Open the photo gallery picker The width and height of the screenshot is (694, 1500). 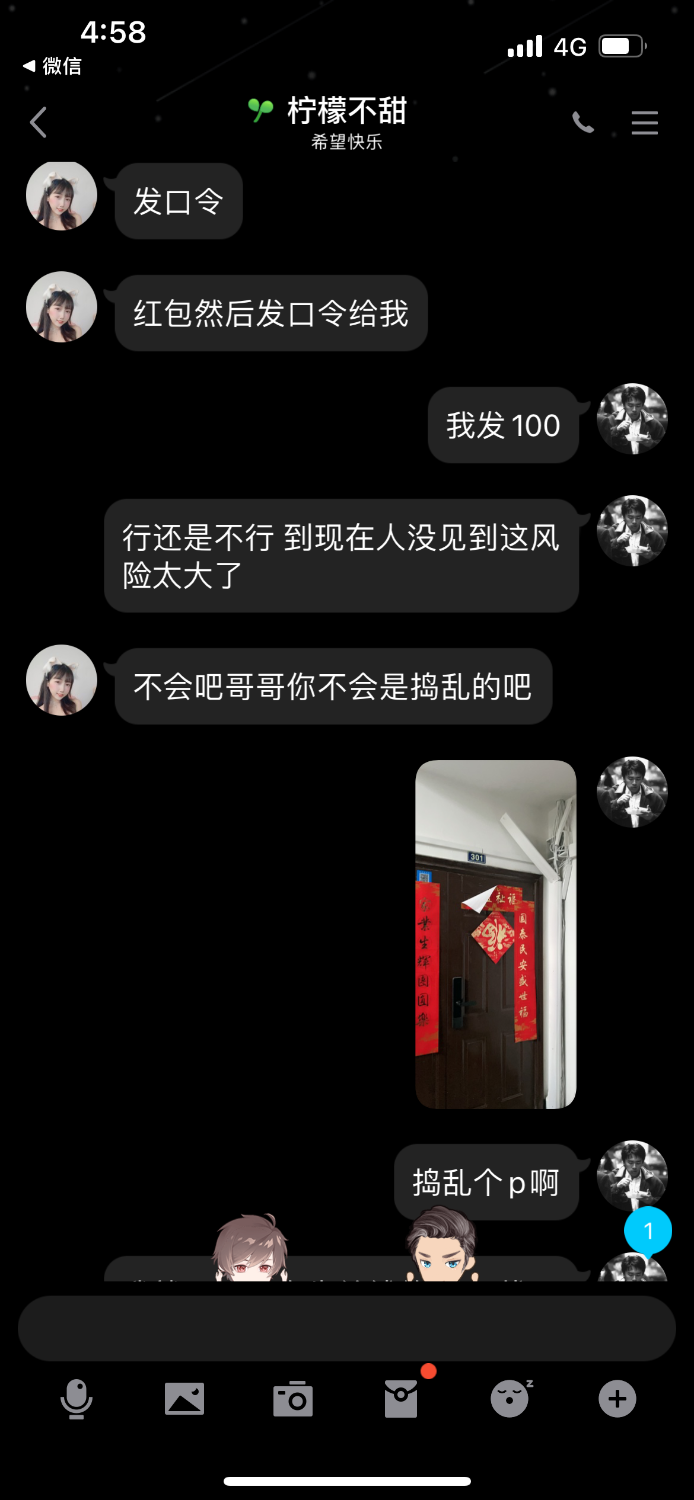tap(184, 1398)
